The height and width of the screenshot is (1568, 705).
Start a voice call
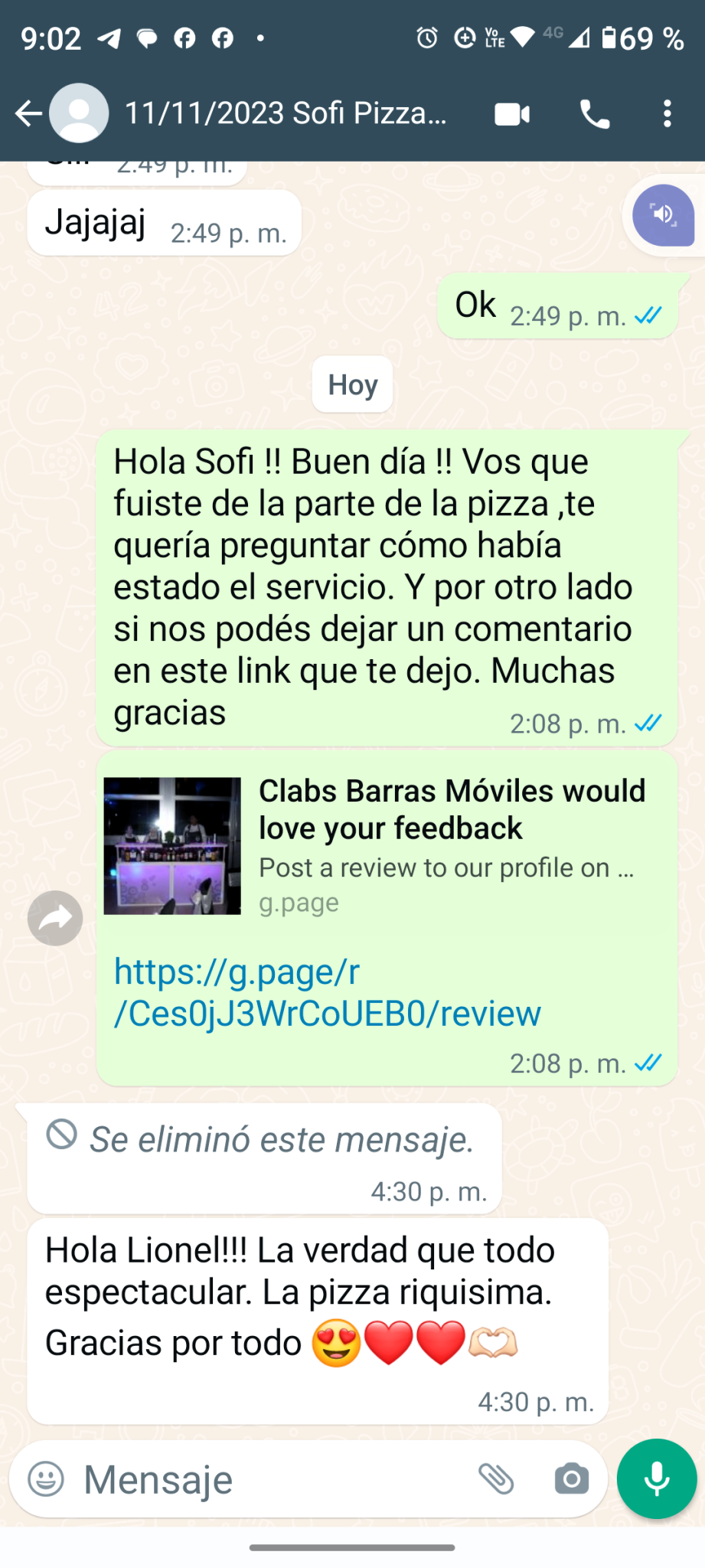point(594,114)
